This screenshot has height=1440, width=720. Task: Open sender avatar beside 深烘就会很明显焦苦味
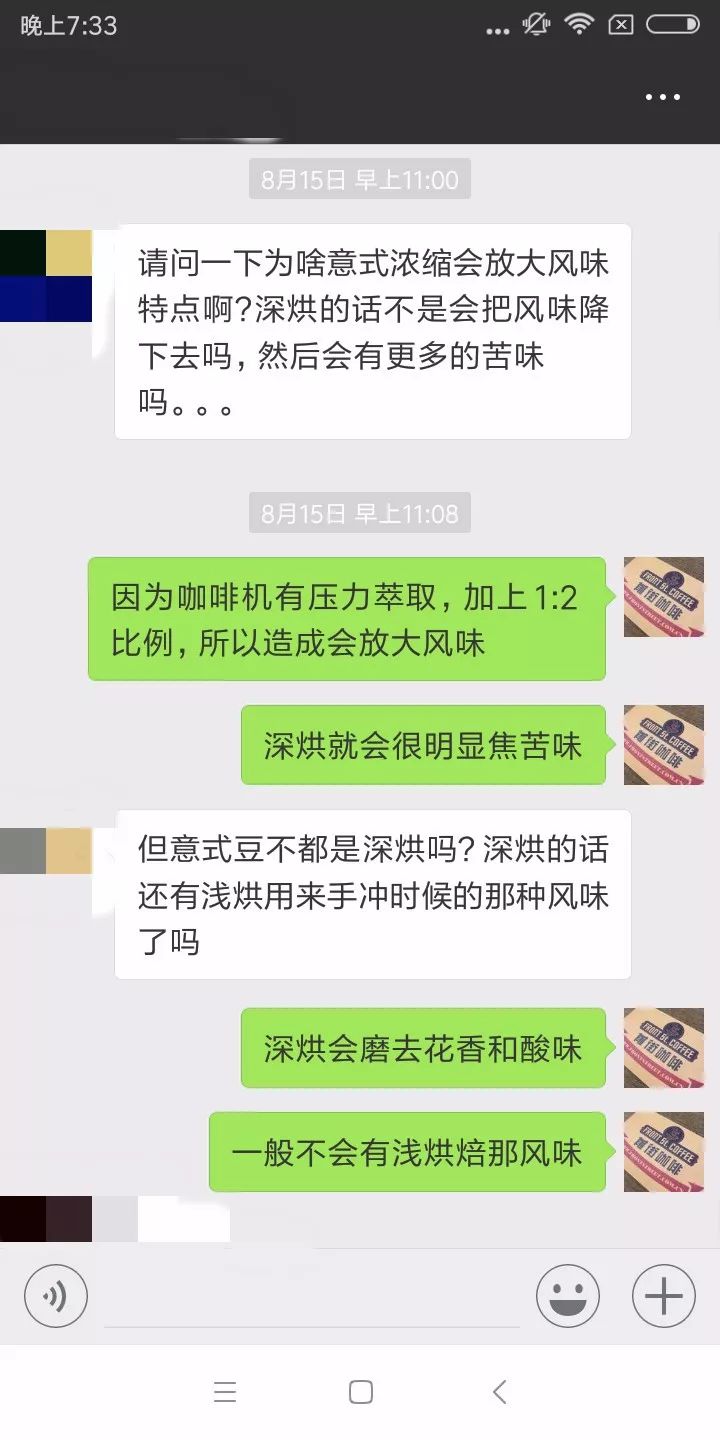point(663,745)
